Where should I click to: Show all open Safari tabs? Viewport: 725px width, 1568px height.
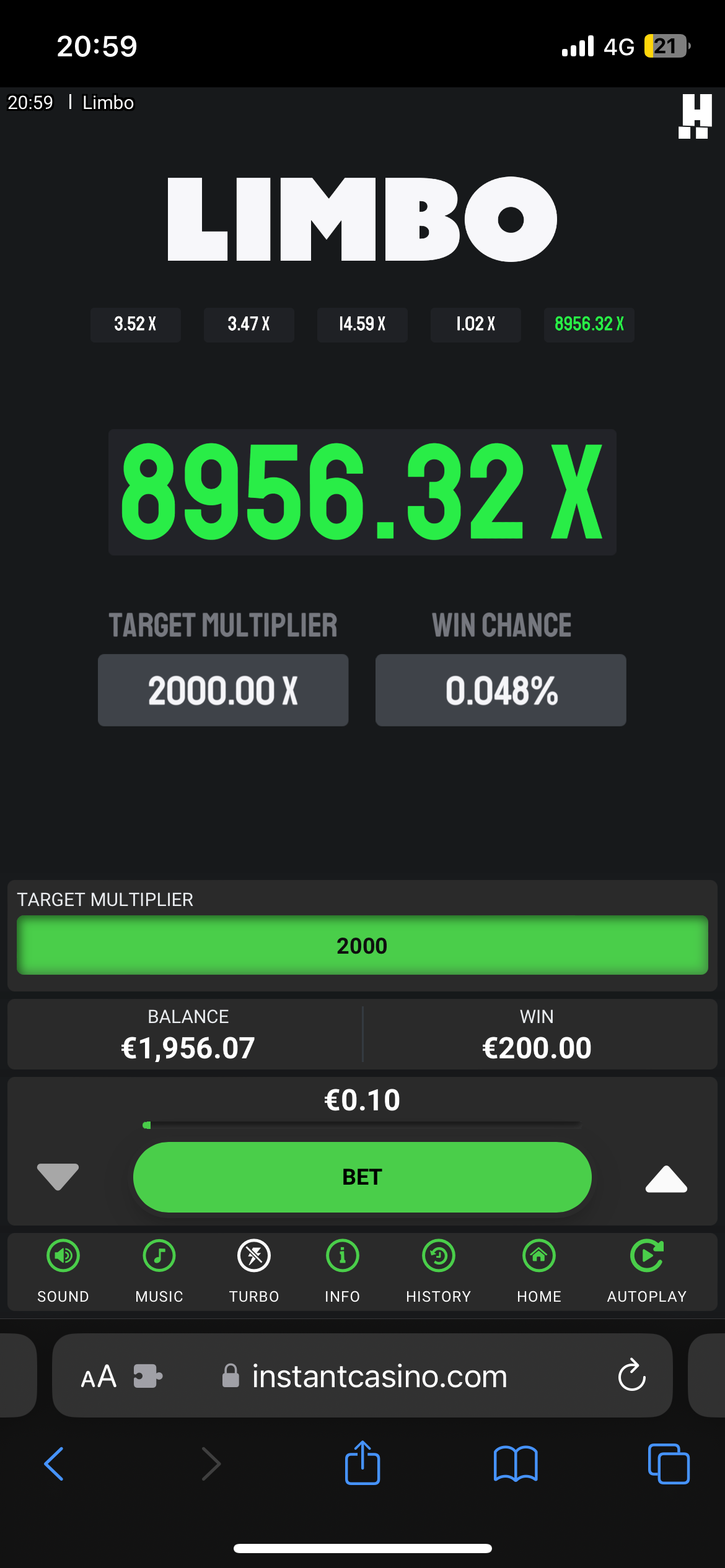click(x=669, y=1463)
